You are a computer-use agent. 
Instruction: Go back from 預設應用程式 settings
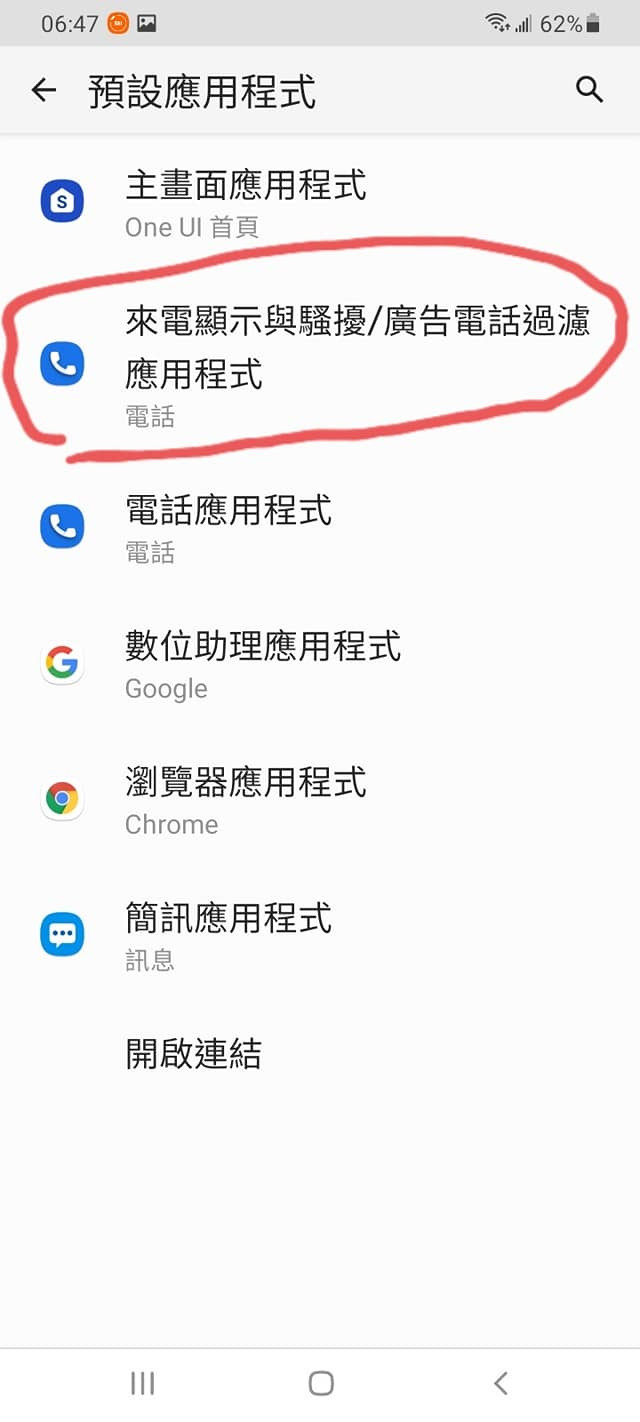tap(44, 91)
